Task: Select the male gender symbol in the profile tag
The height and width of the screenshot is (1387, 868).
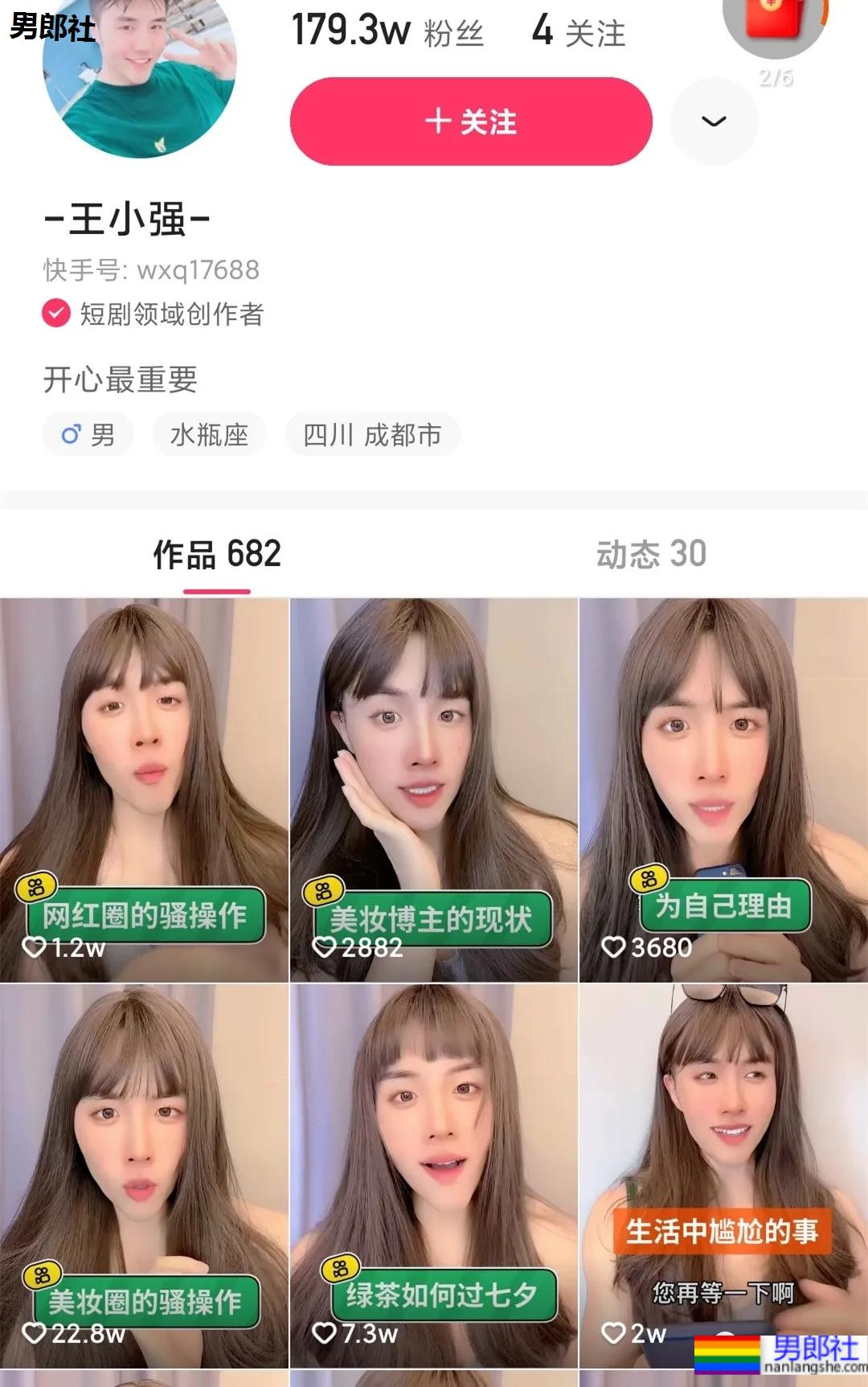Action: pos(72,433)
